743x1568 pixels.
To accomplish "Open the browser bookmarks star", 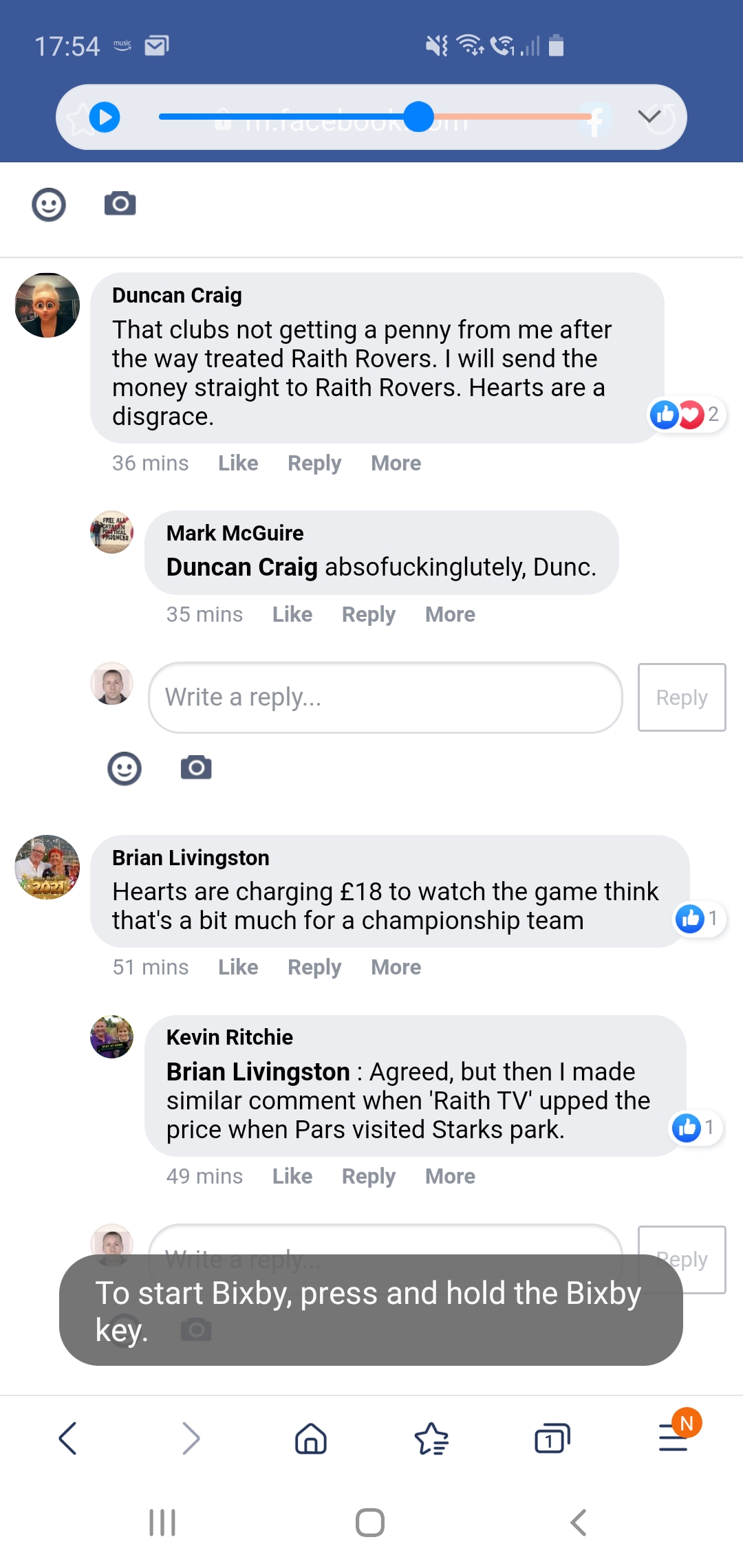I will pos(431,1438).
